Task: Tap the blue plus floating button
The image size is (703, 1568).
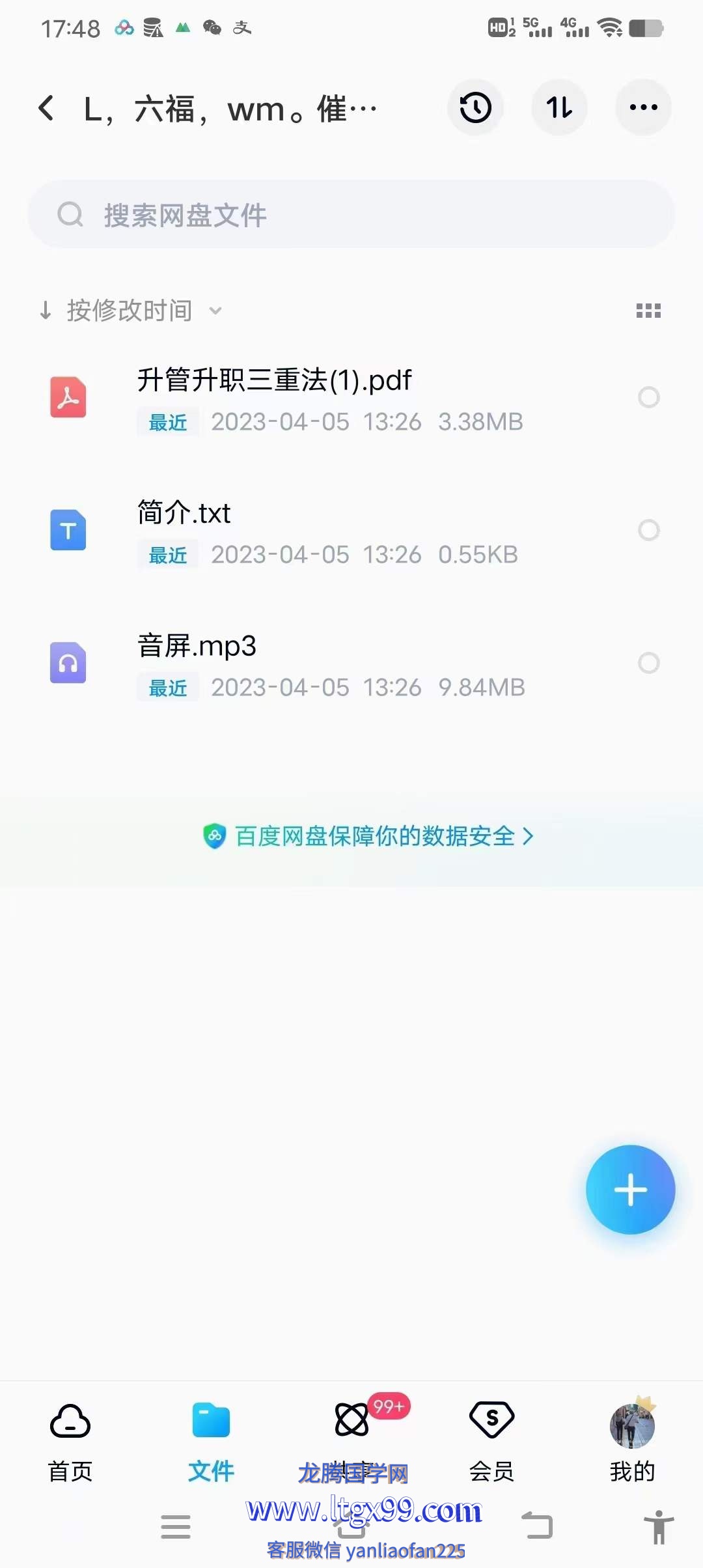Action: [630, 1190]
